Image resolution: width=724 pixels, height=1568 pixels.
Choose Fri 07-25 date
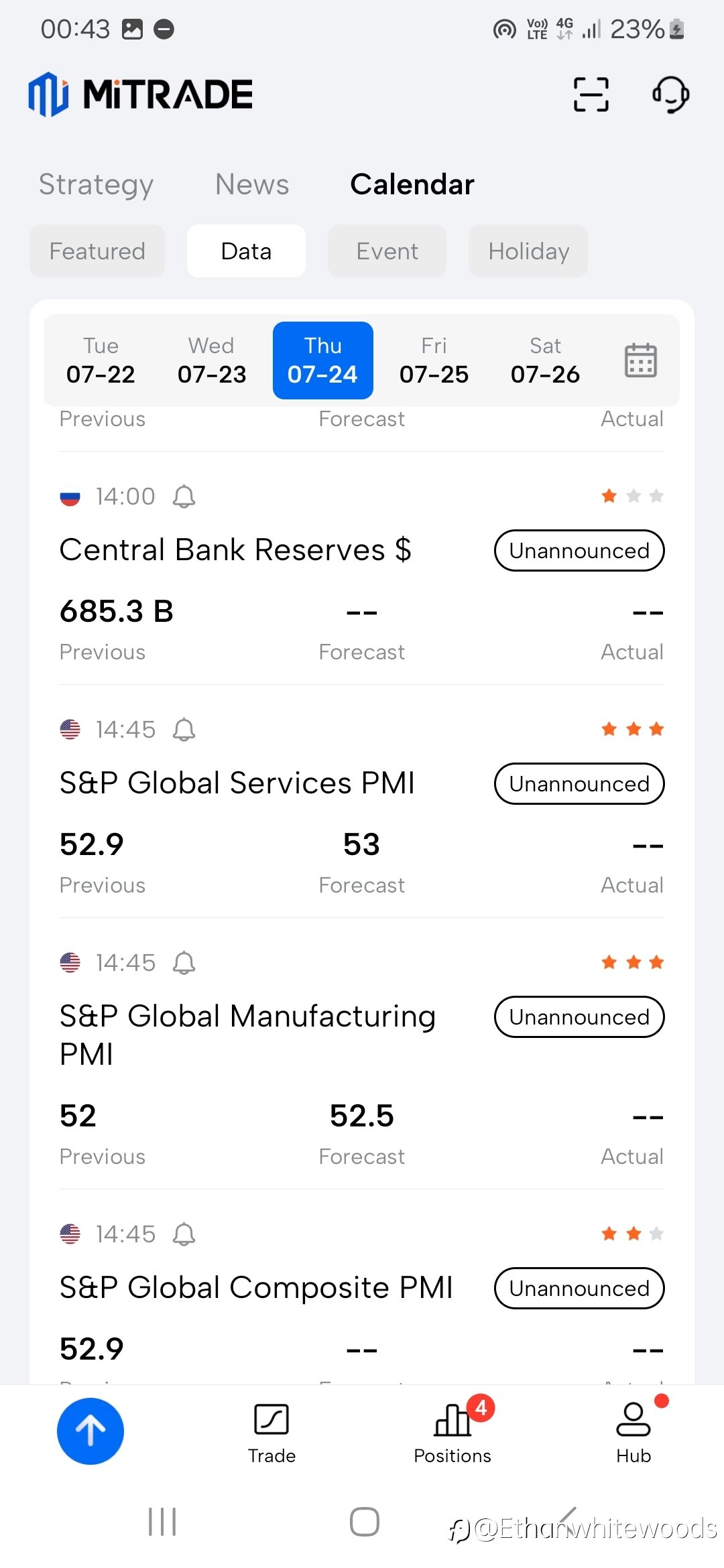click(434, 361)
